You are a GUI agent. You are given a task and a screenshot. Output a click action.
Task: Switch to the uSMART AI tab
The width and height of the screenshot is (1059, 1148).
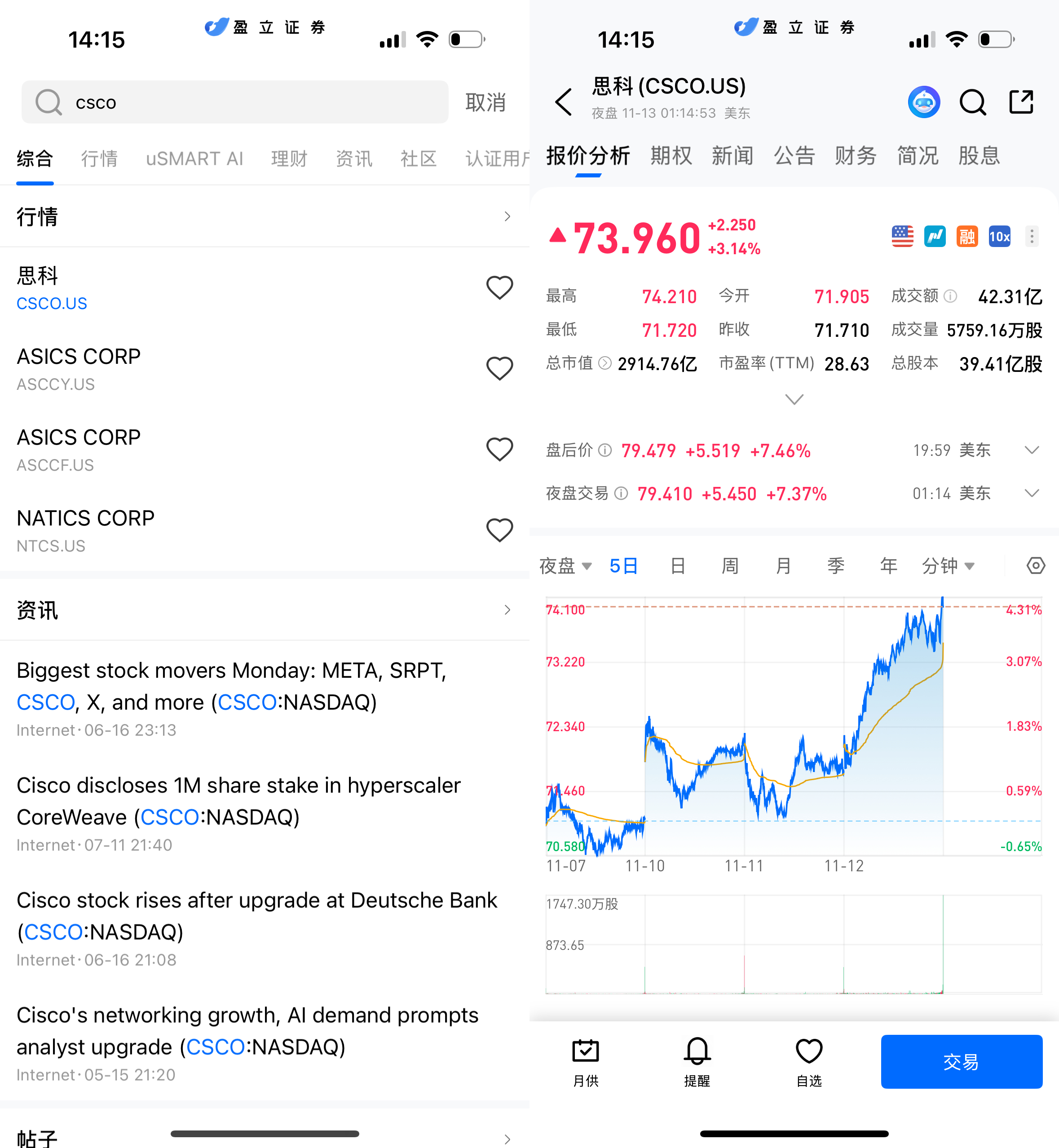(194, 159)
